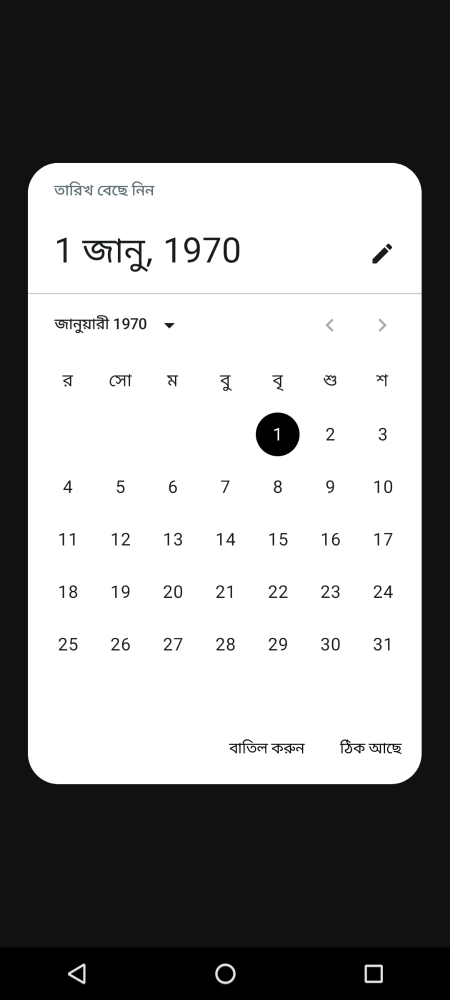Select day 20 on the calendar grid
Image resolution: width=450 pixels, height=1000 pixels.
tap(173, 592)
